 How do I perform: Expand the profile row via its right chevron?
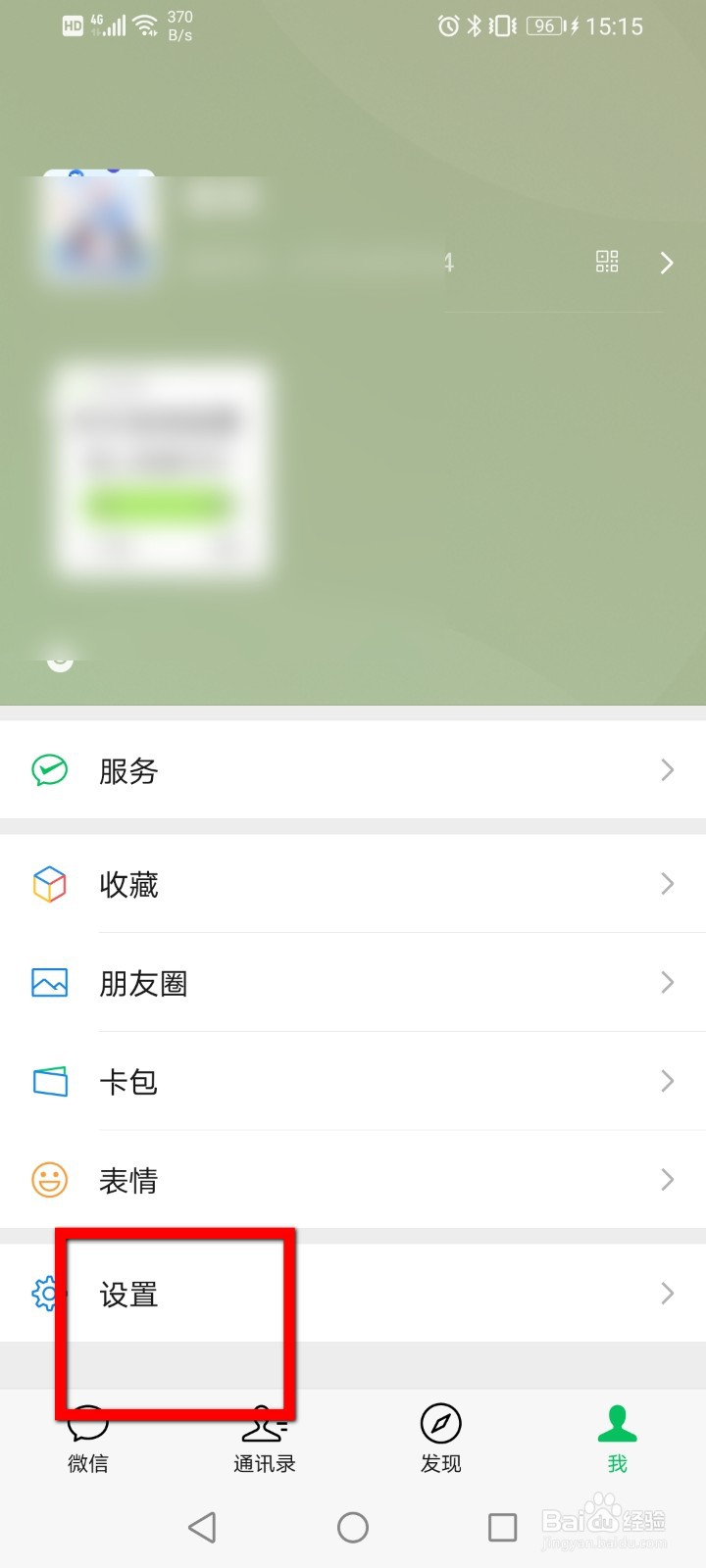coord(667,263)
